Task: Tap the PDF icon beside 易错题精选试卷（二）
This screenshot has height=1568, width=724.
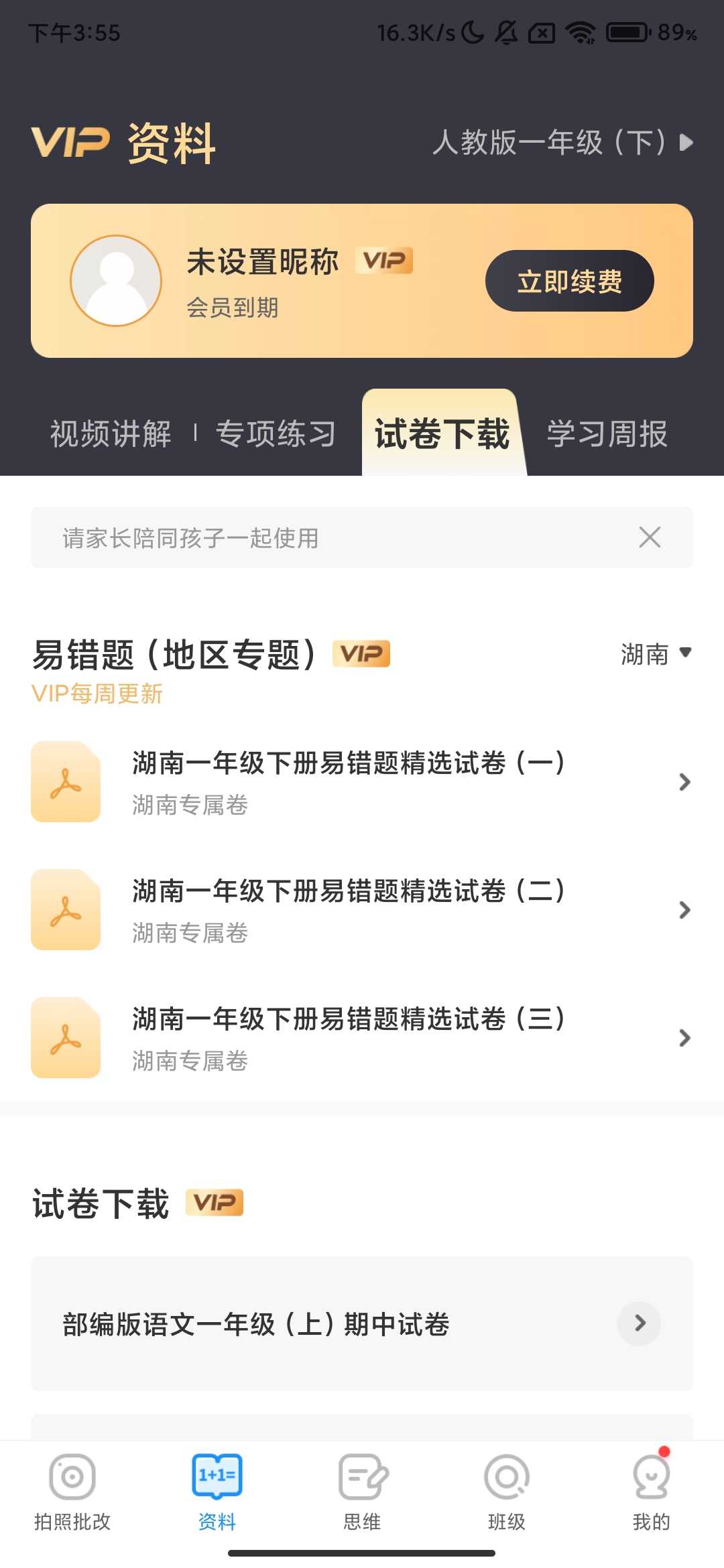Action: pos(65,910)
